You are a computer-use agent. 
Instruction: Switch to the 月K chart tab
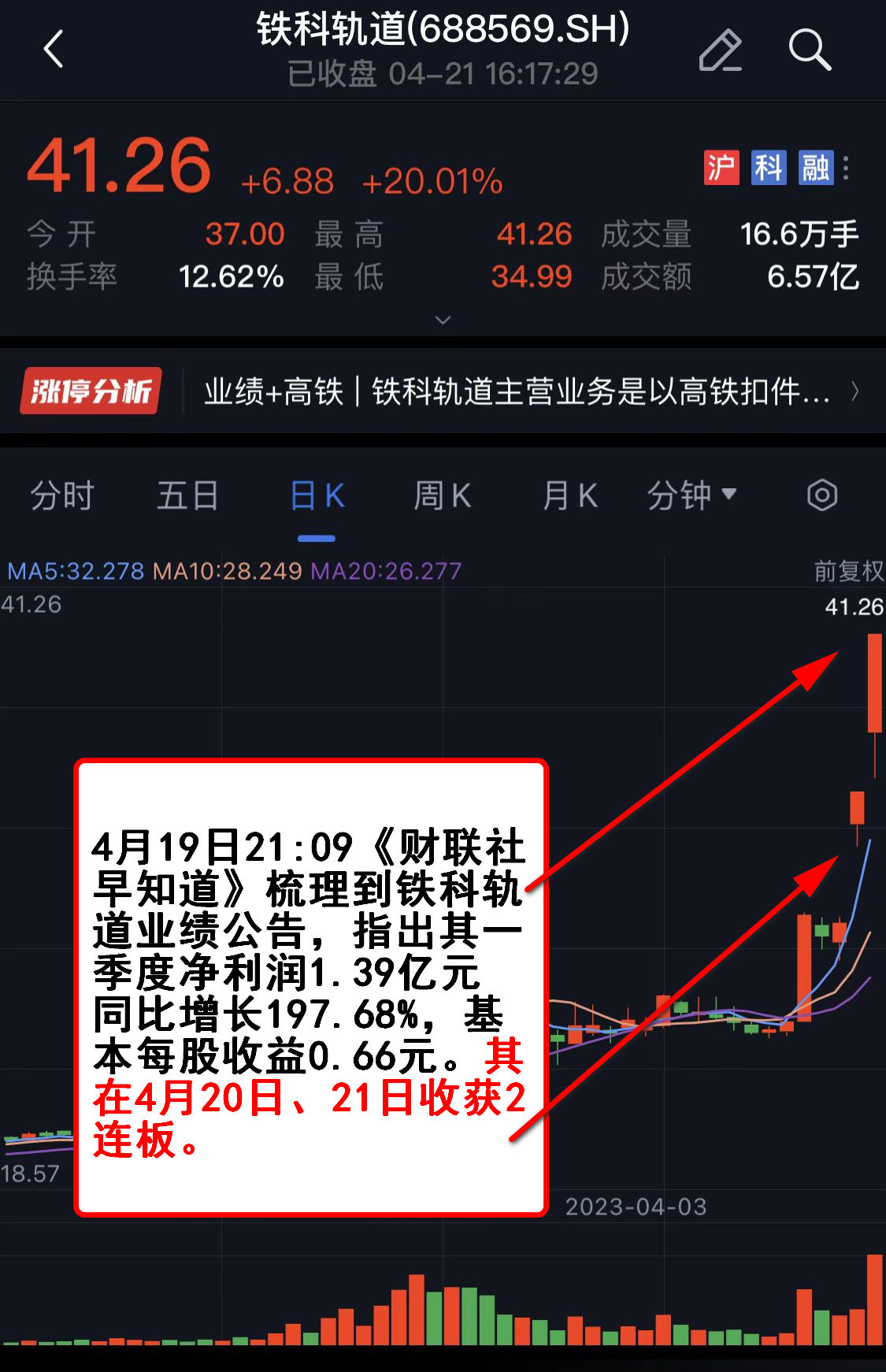tap(569, 496)
